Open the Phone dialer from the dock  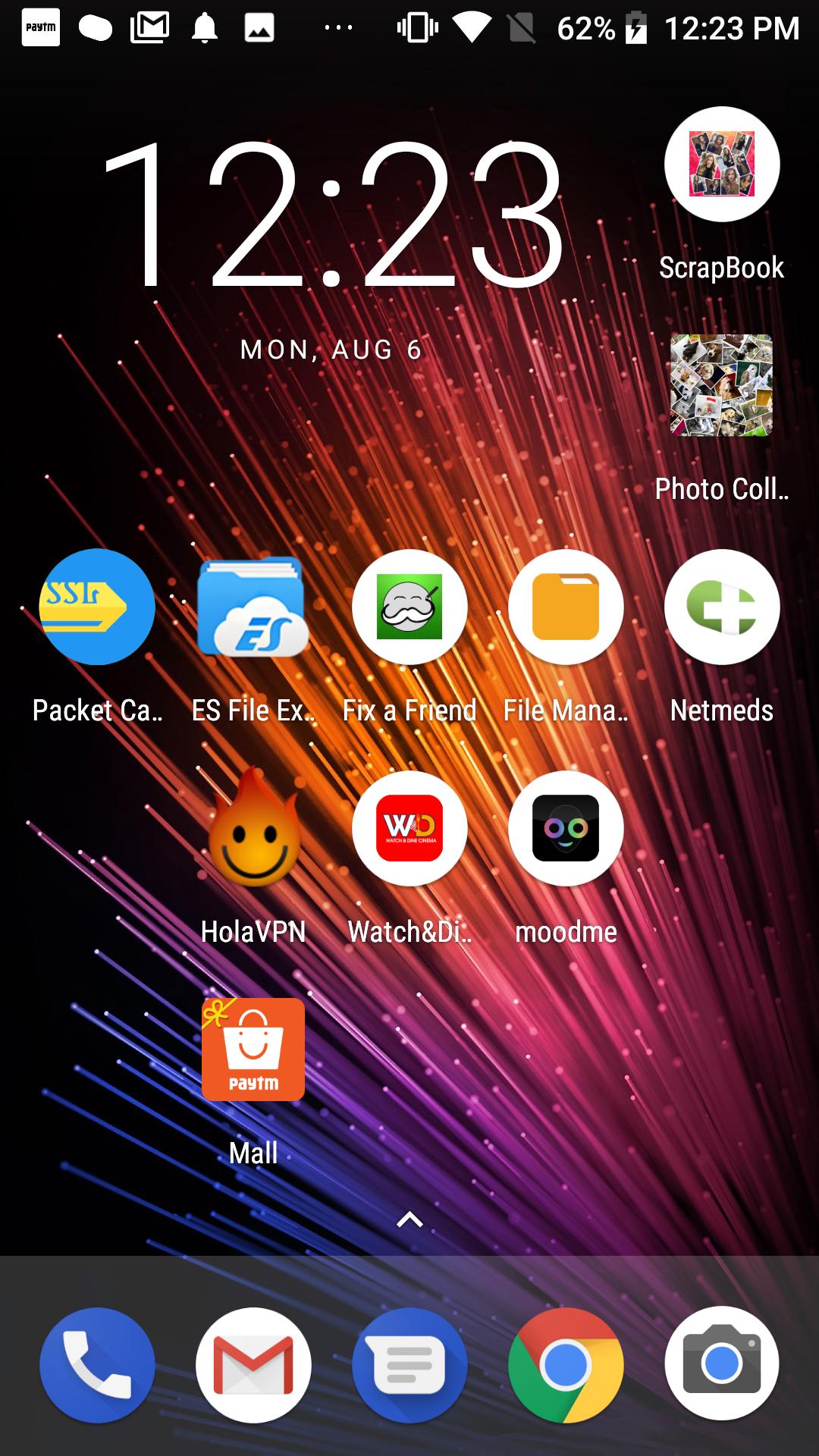click(x=97, y=1363)
